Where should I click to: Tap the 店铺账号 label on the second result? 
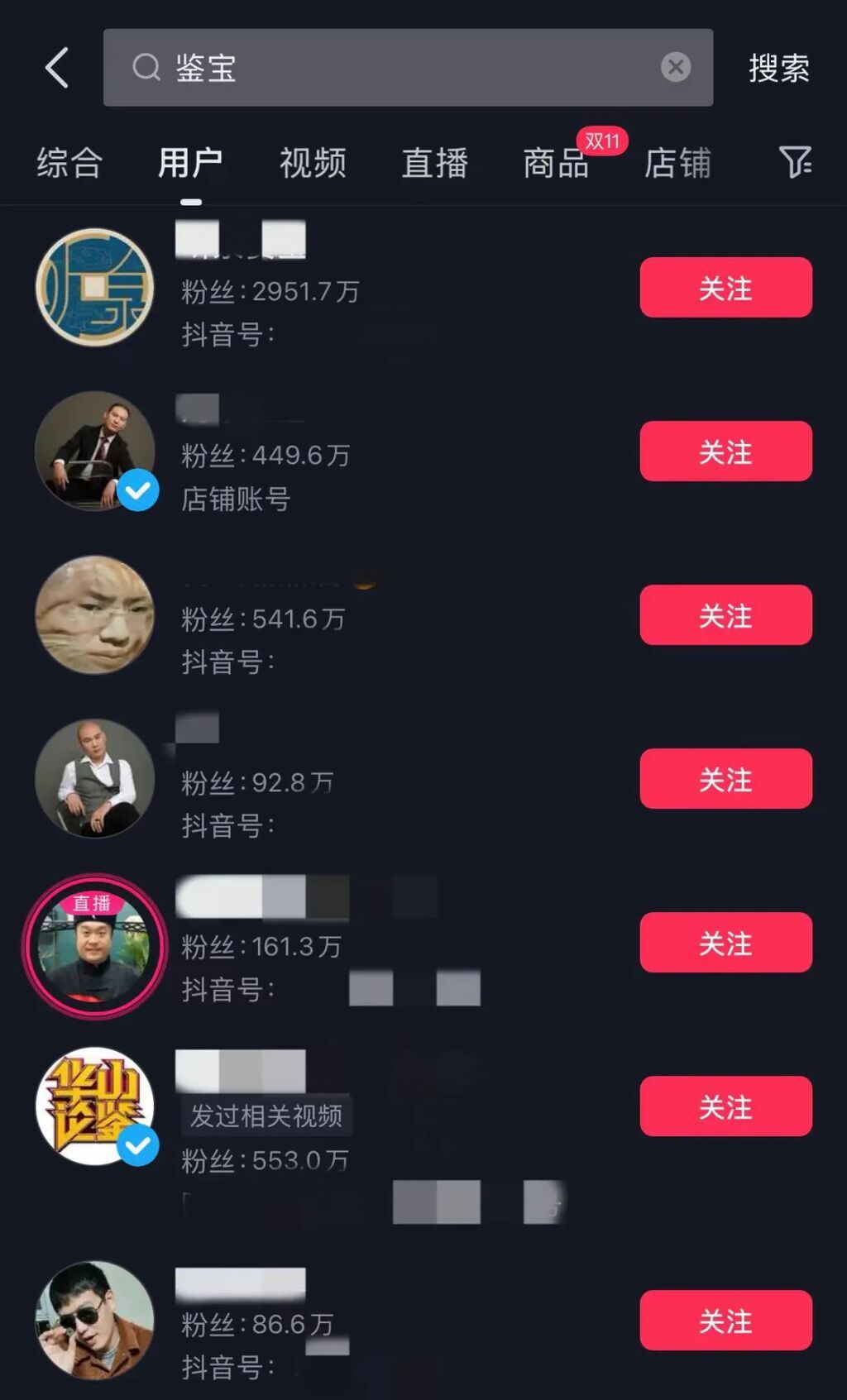coord(234,500)
